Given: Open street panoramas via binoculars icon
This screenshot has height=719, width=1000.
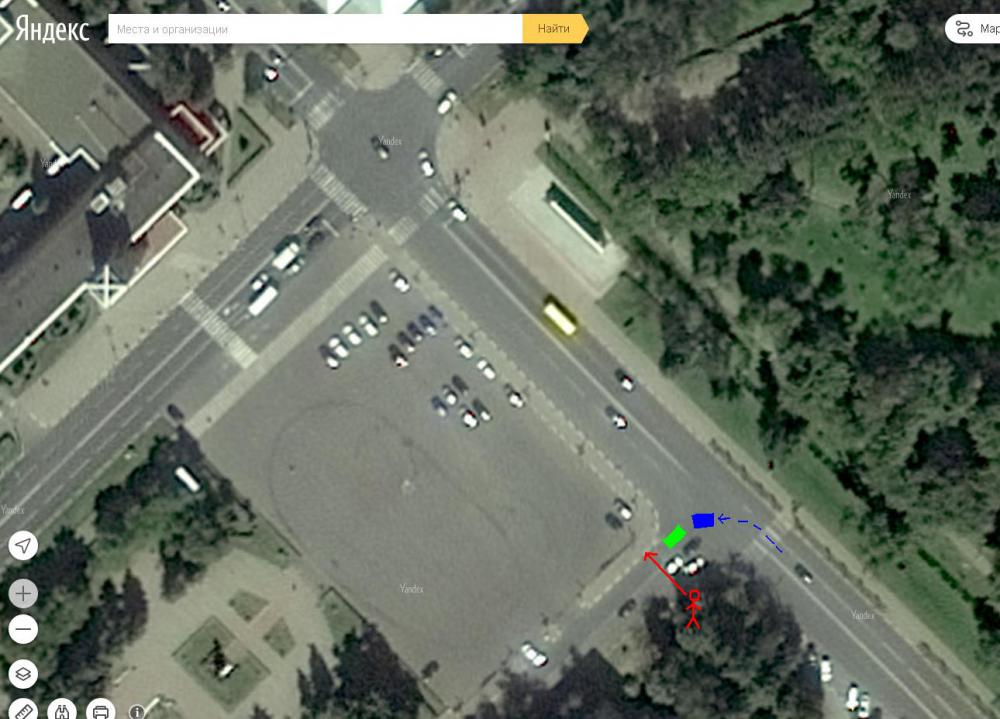Looking at the screenshot, I should [62, 711].
